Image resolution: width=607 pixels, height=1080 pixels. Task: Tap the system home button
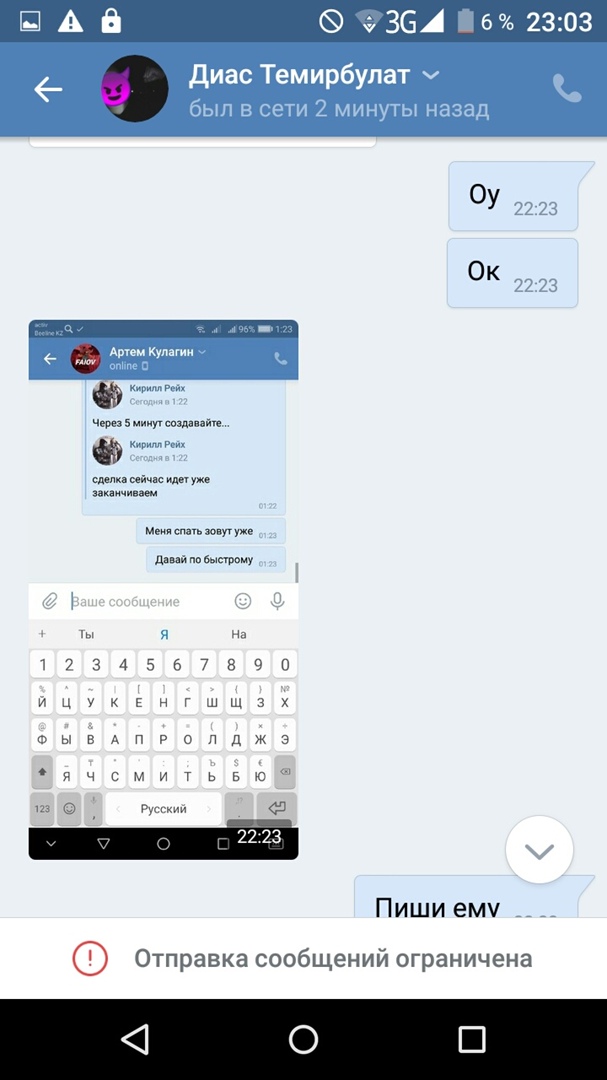[303, 1039]
